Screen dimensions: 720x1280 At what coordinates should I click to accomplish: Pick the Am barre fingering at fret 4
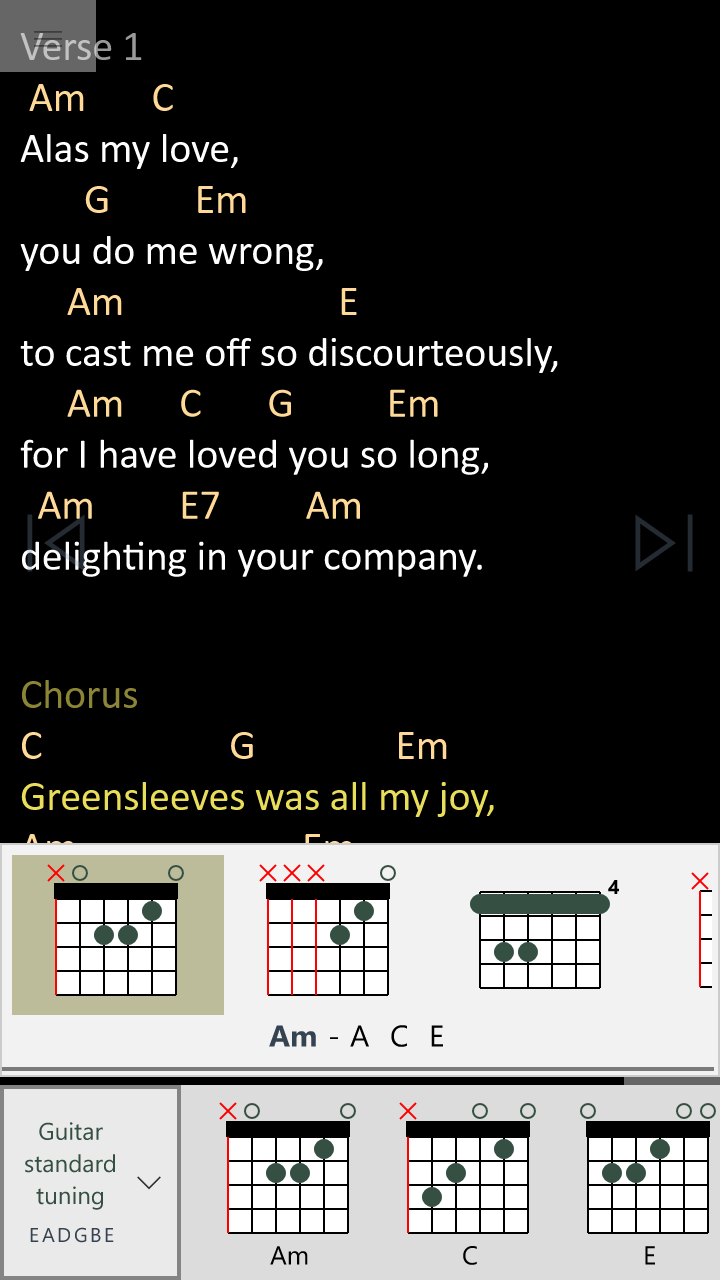click(540, 934)
